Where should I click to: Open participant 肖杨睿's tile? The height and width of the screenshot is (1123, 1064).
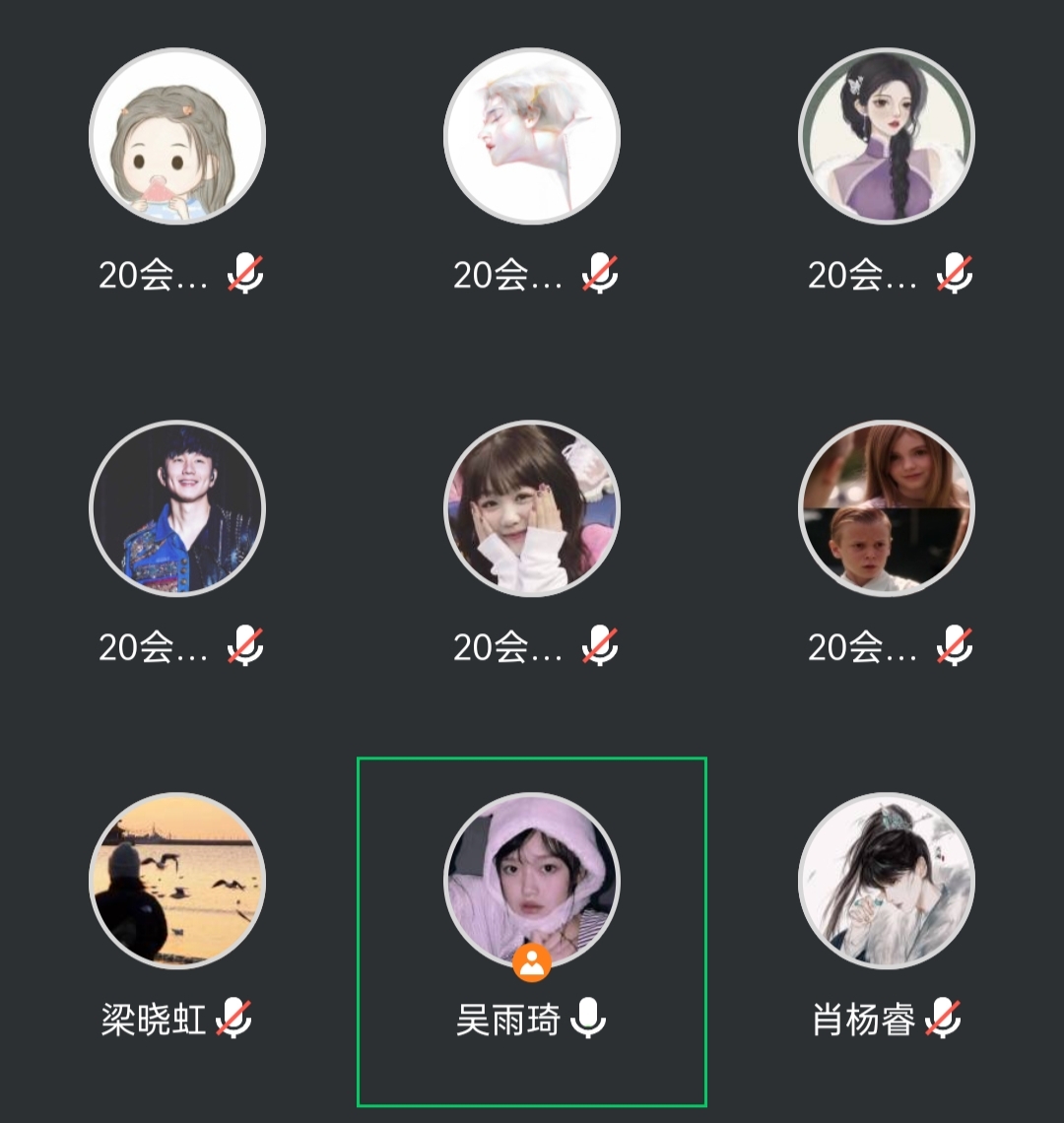886,881
